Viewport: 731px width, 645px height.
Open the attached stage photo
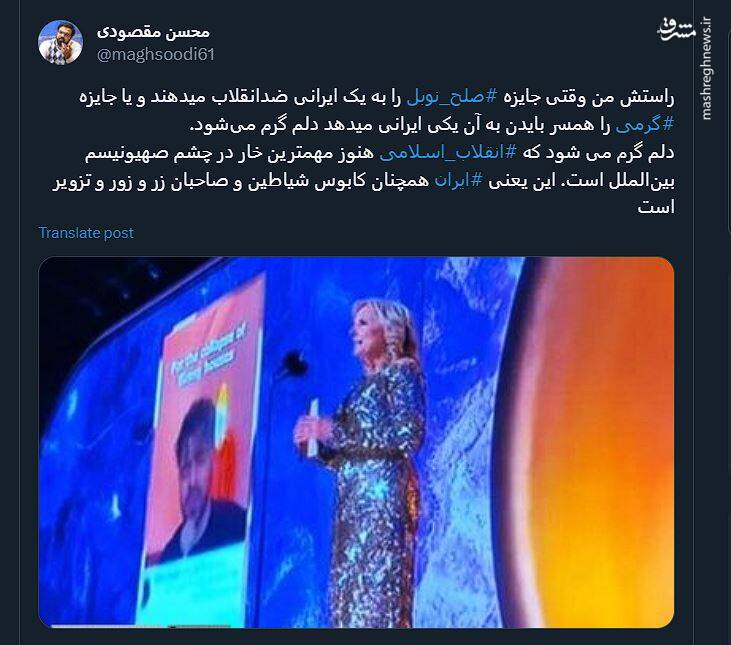pos(356,442)
